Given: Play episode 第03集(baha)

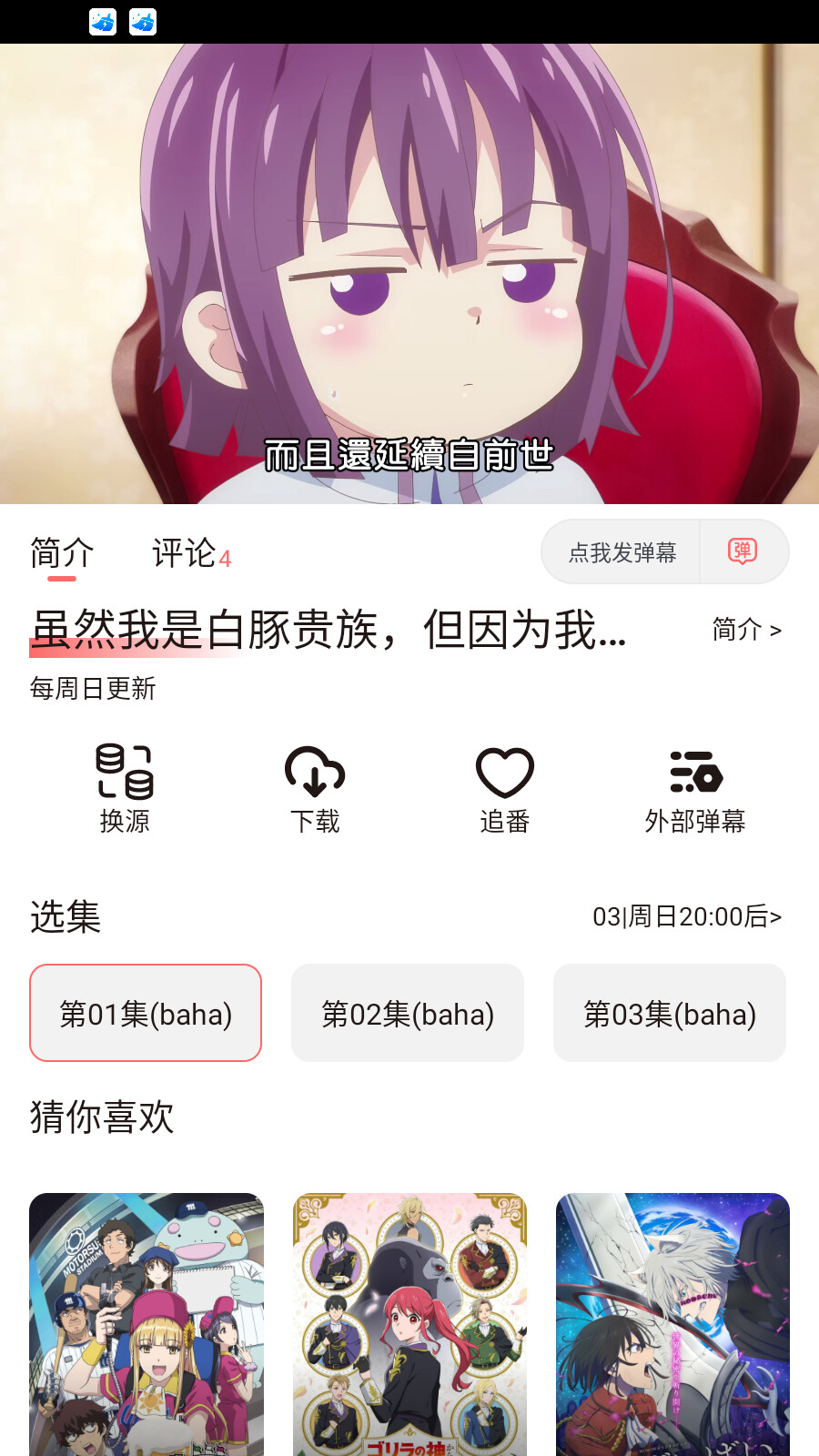Looking at the screenshot, I should click(x=670, y=1013).
